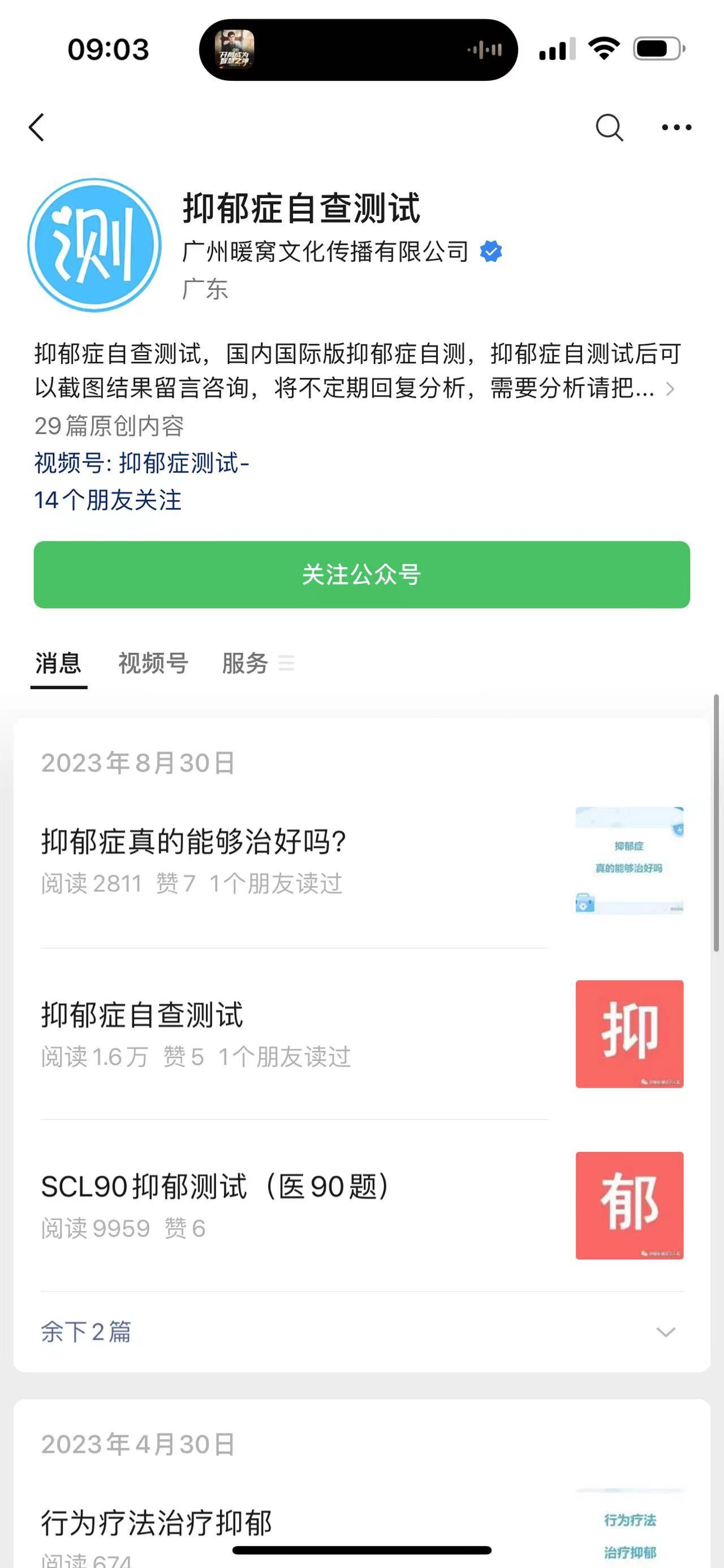Switch to the 服务 tab
The image size is (724, 1568).
pos(245,663)
